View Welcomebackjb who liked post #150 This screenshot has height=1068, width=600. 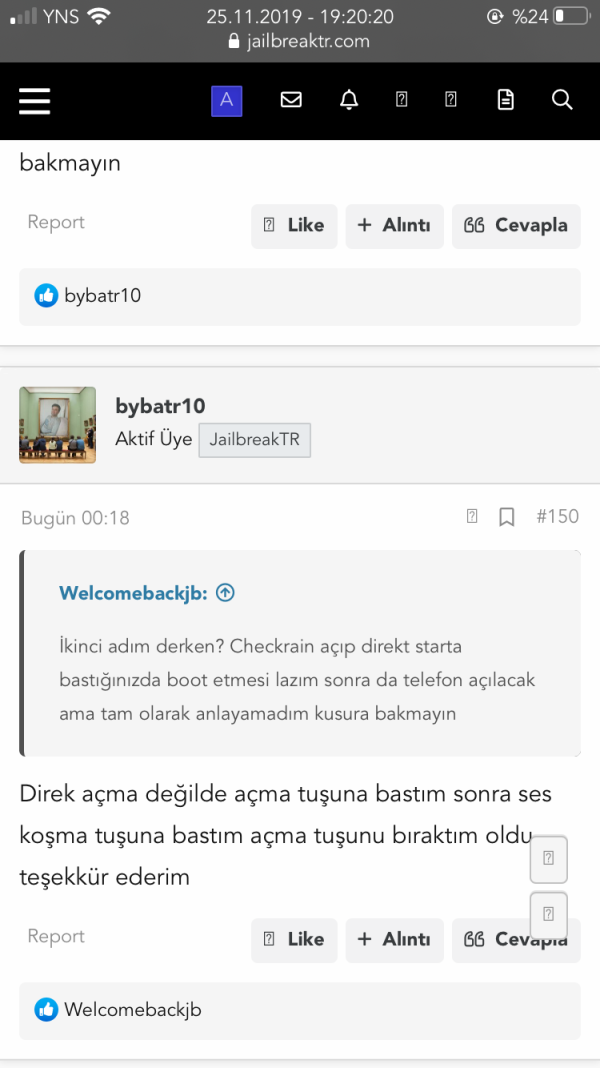[133, 1010]
